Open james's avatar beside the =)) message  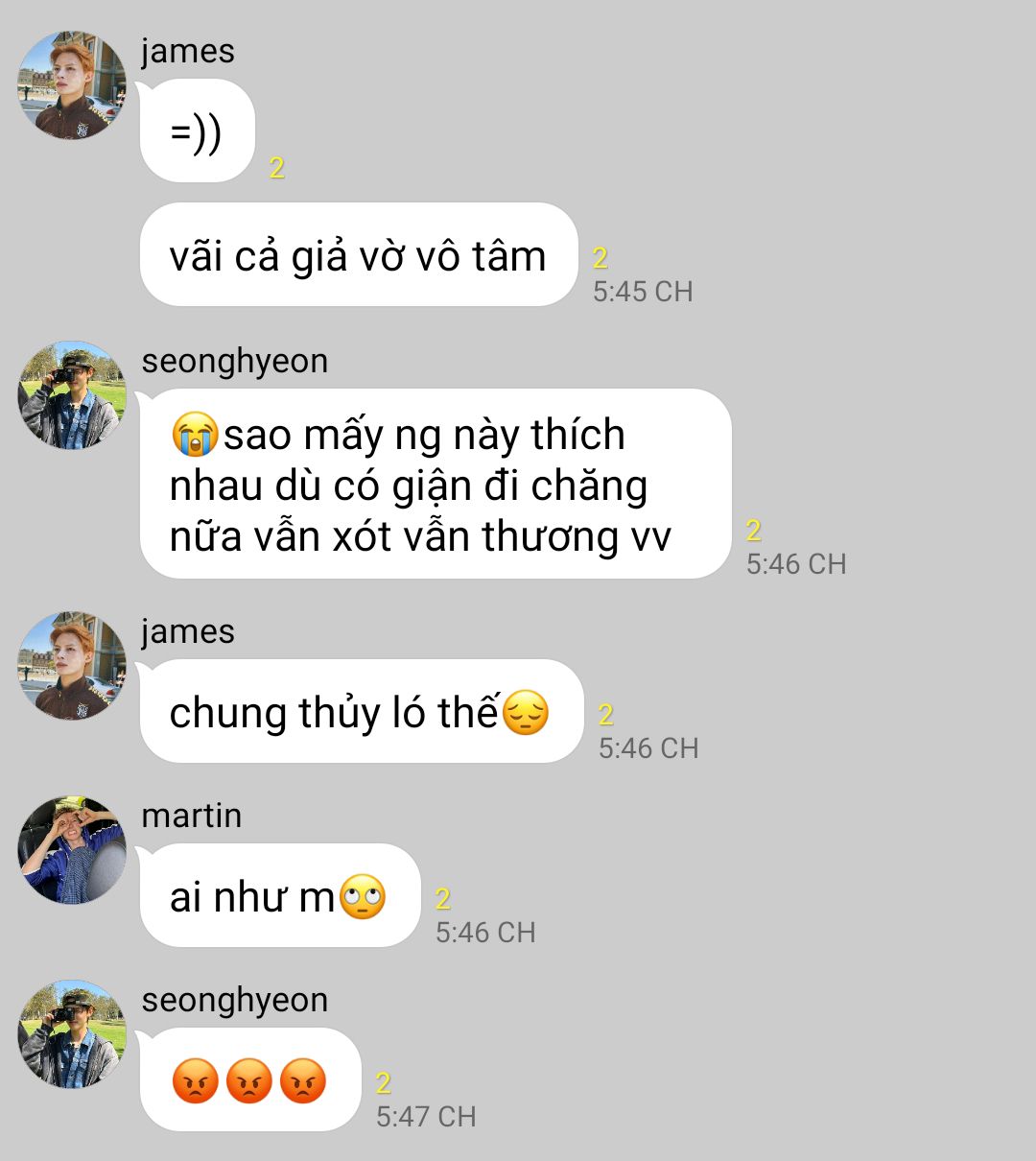tap(72, 85)
